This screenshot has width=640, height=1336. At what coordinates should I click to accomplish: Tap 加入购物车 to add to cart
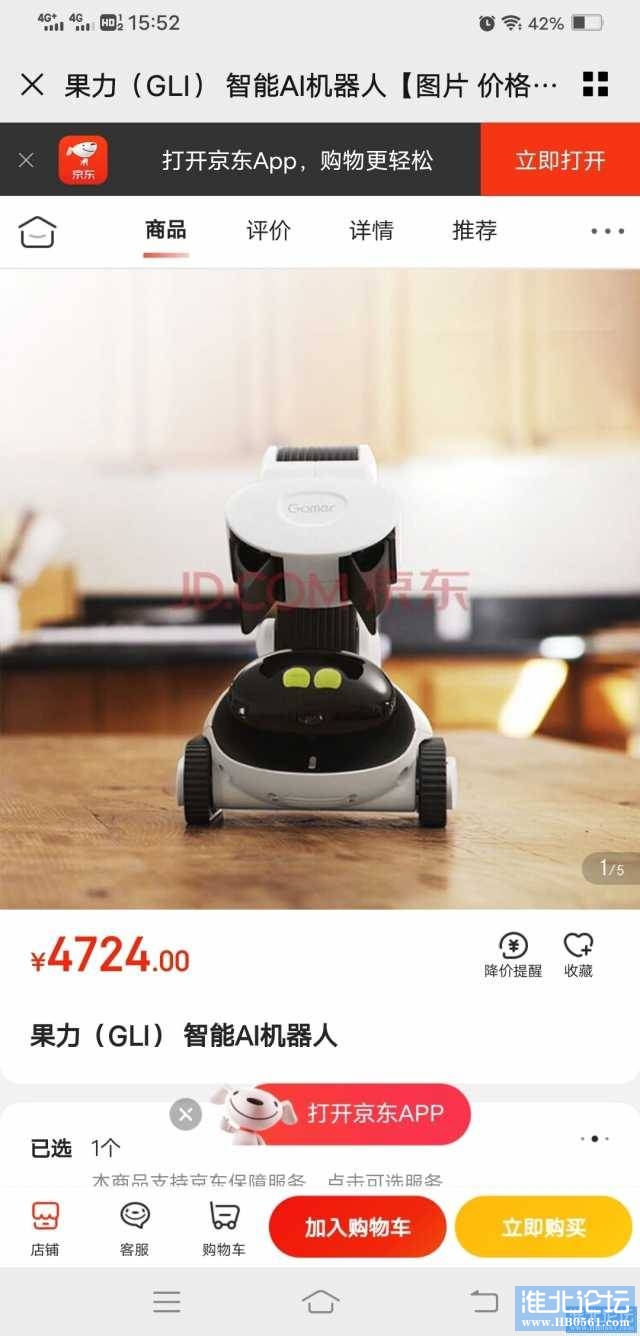click(x=357, y=1227)
